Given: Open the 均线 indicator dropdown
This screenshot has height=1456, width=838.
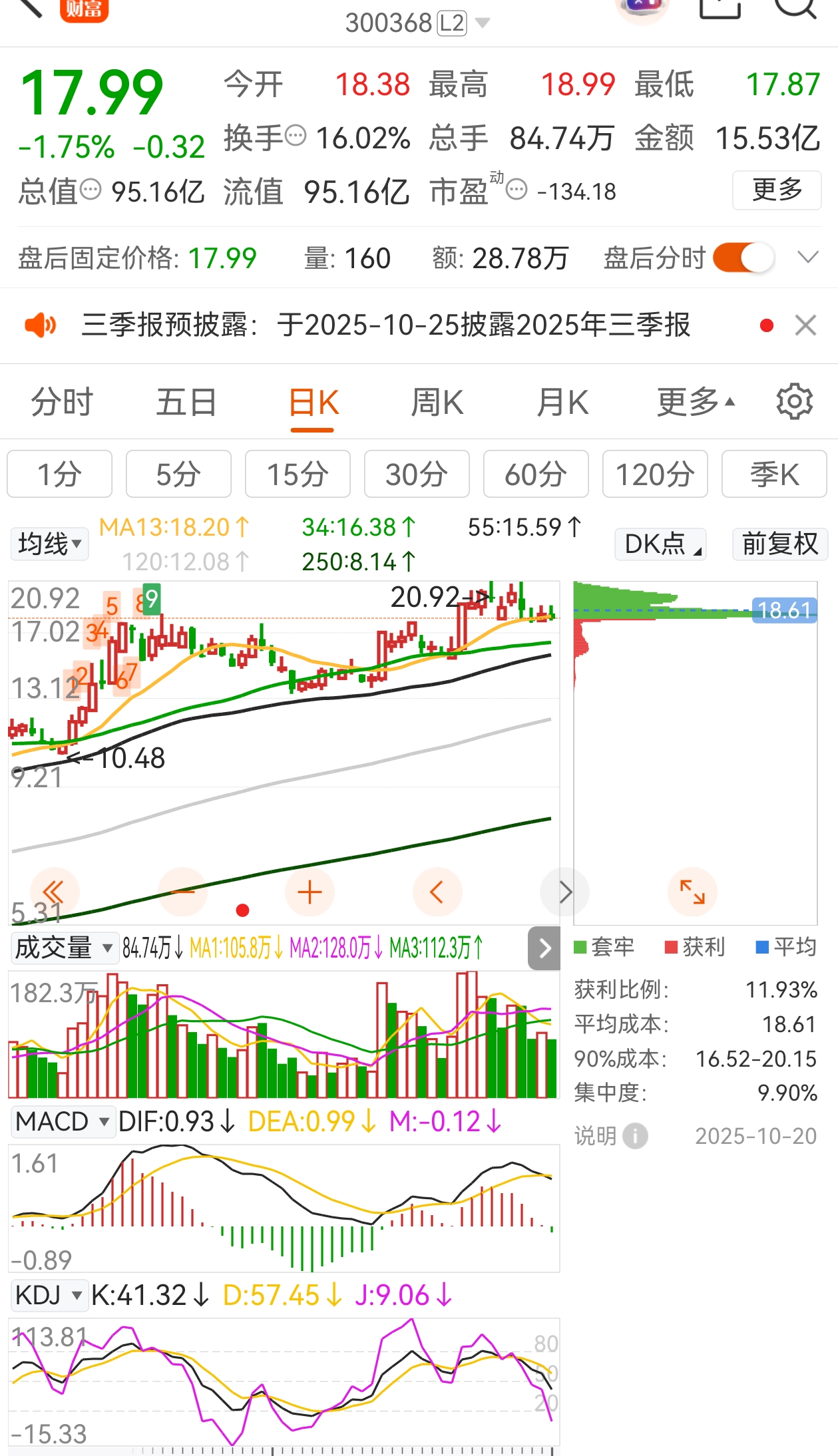Looking at the screenshot, I should 50,544.
